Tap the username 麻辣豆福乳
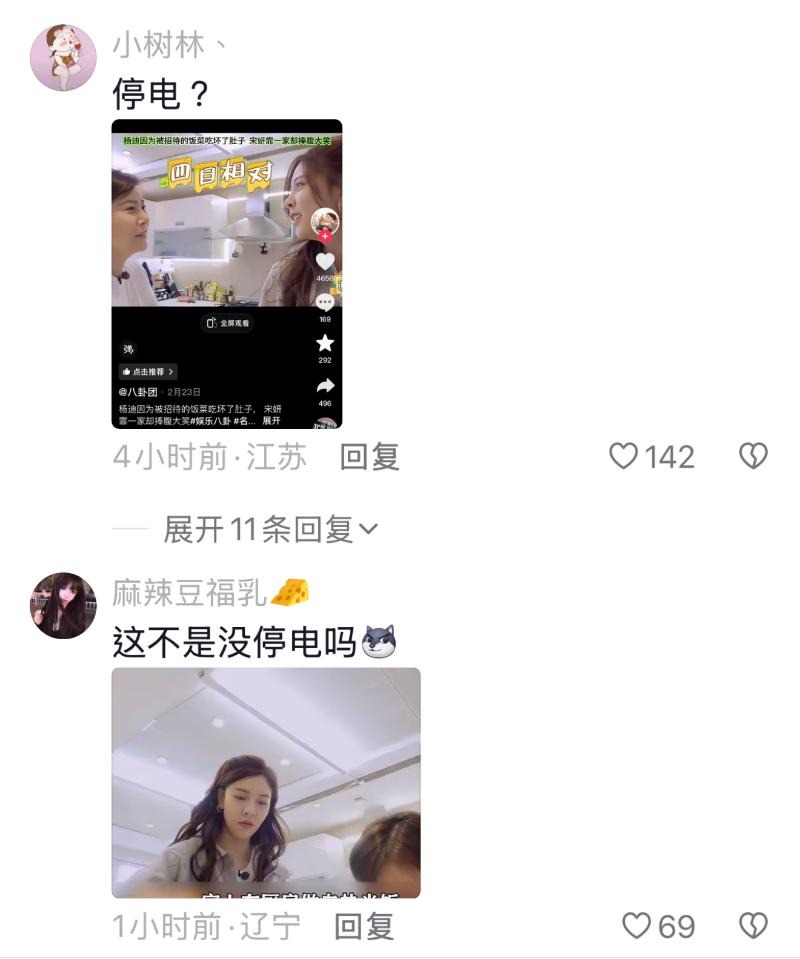This screenshot has height=959, width=800. (x=189, y=593)
